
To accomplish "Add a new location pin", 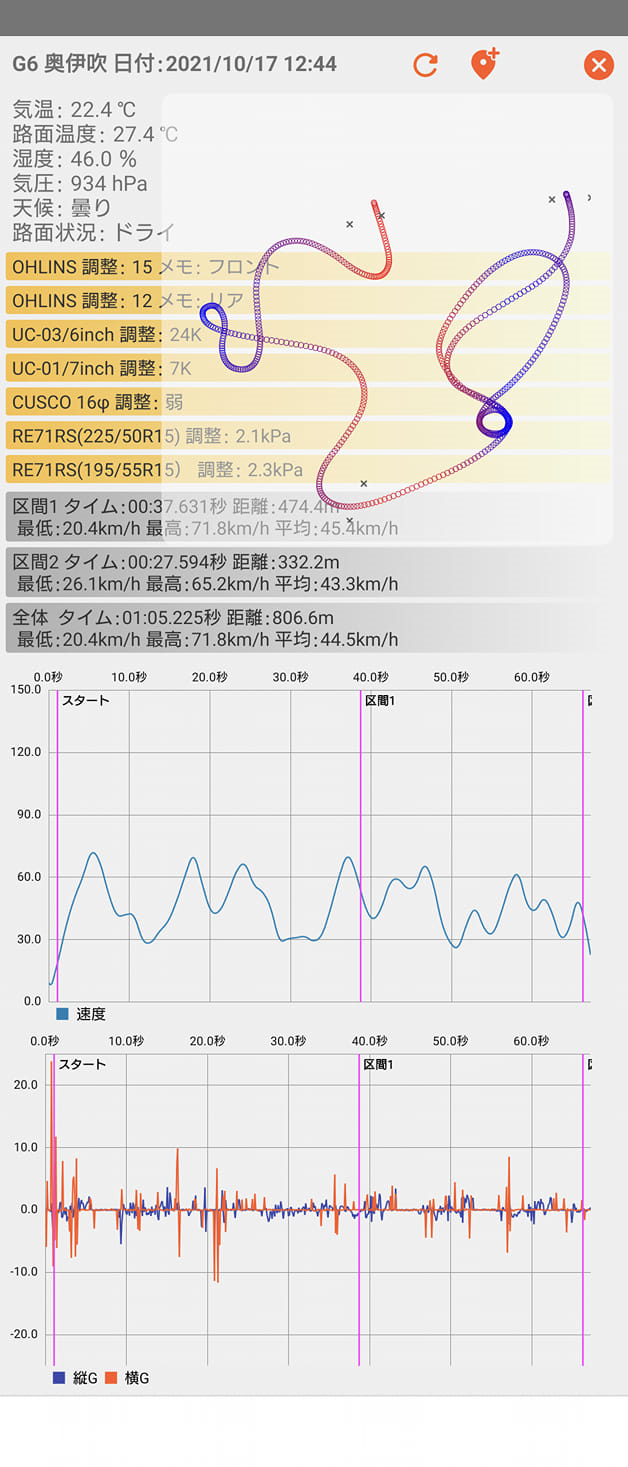I will [484, 65].
